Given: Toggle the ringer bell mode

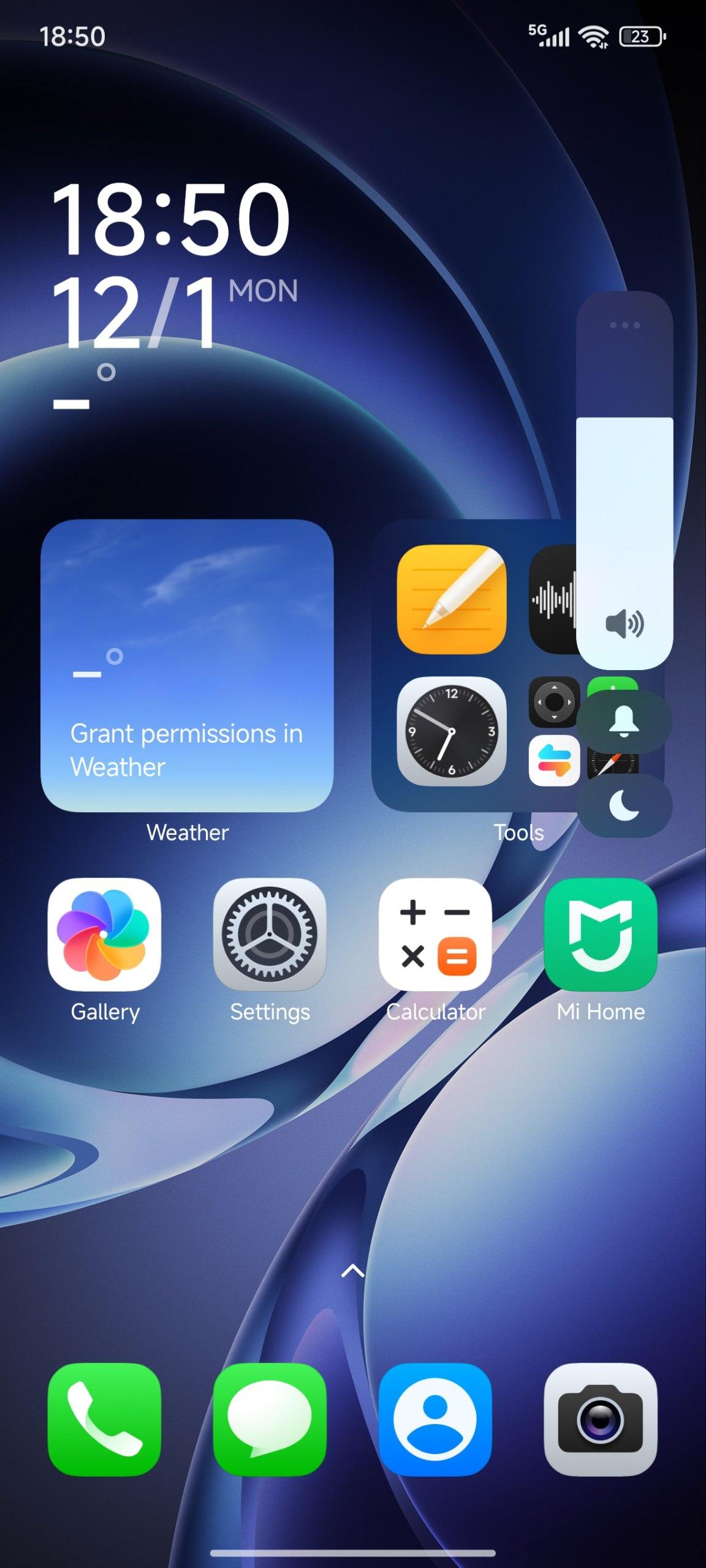Looking at the screenshot, I should (x=624, y=722).
